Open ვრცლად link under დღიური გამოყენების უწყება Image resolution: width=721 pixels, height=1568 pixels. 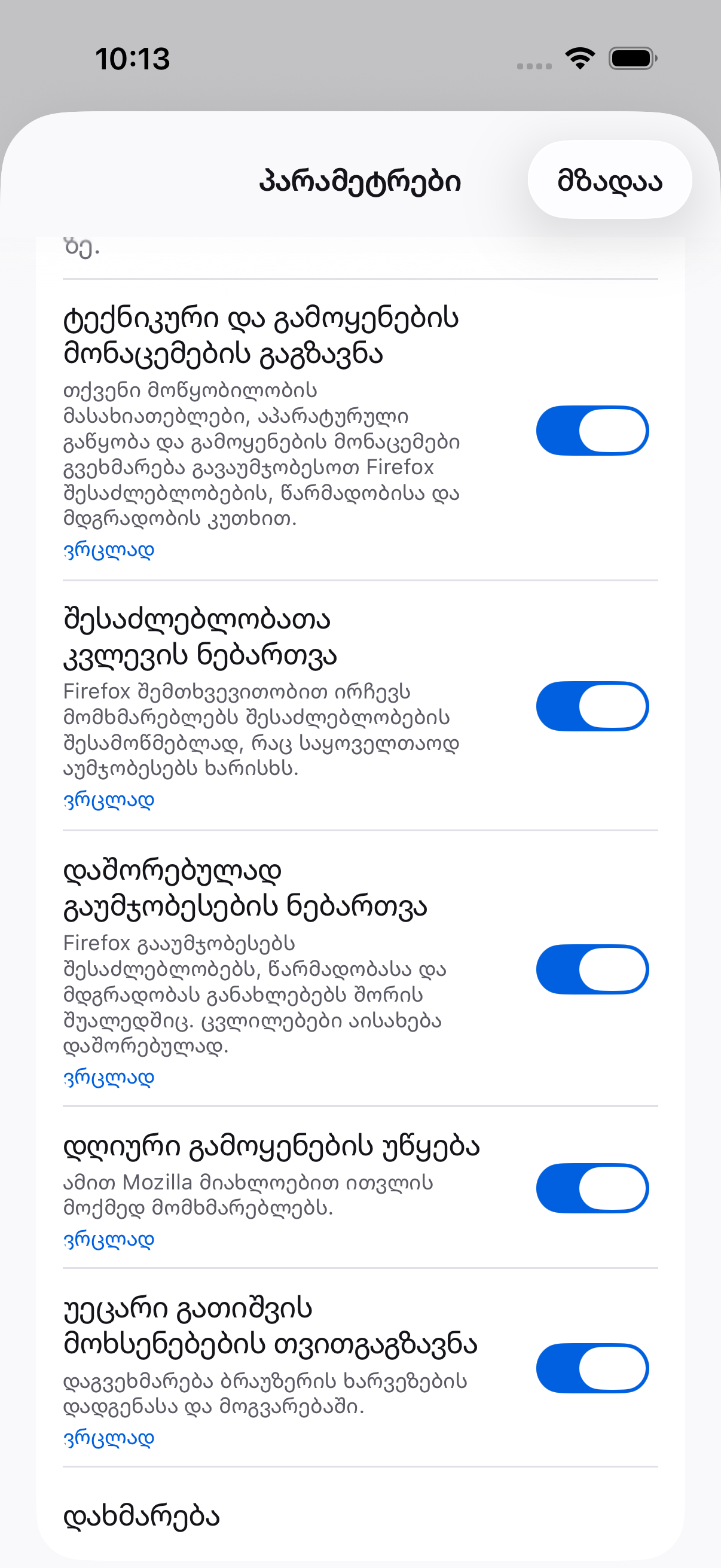click(109, 1239)
